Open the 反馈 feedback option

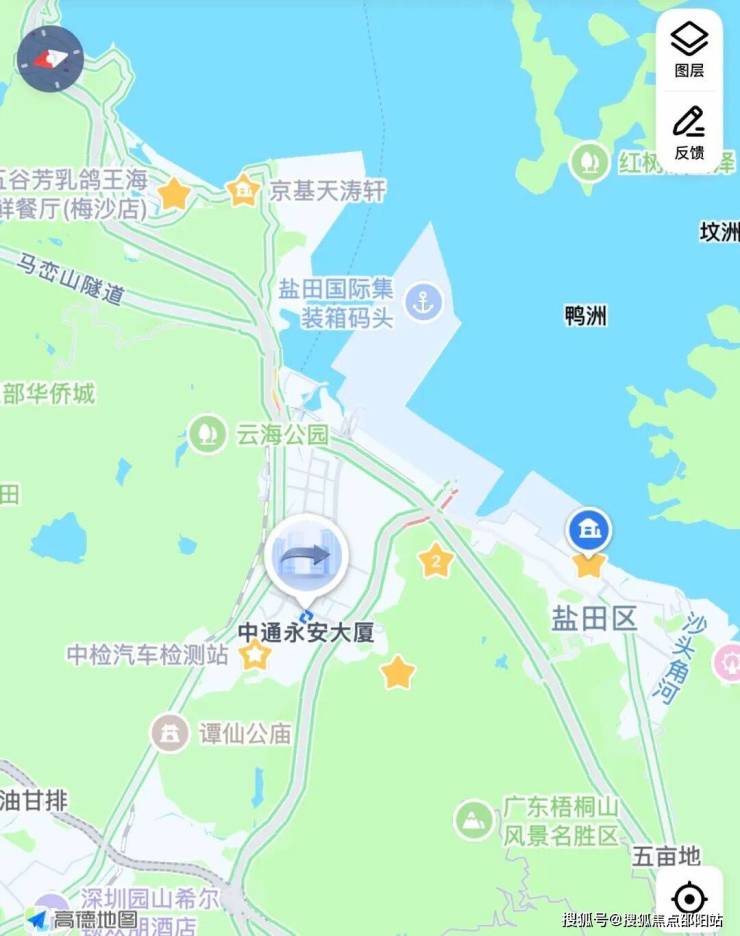(x=689, y=131)
